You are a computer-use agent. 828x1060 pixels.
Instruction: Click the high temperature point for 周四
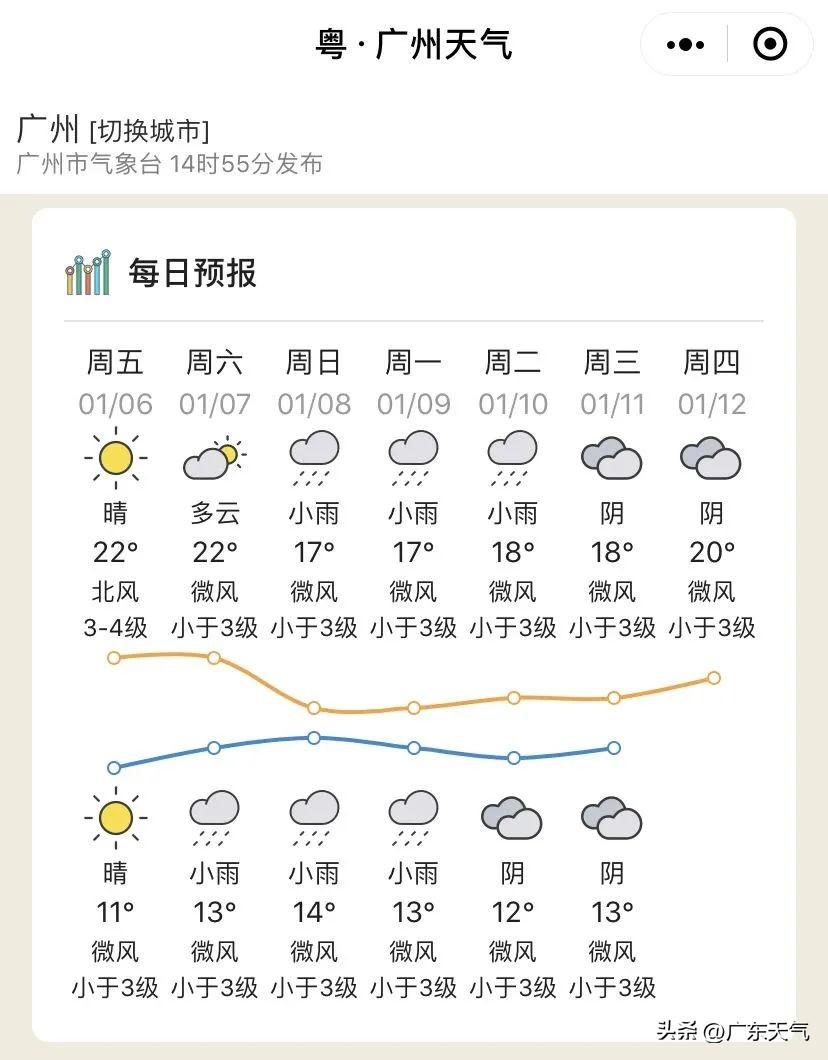[x=713, y=678]
